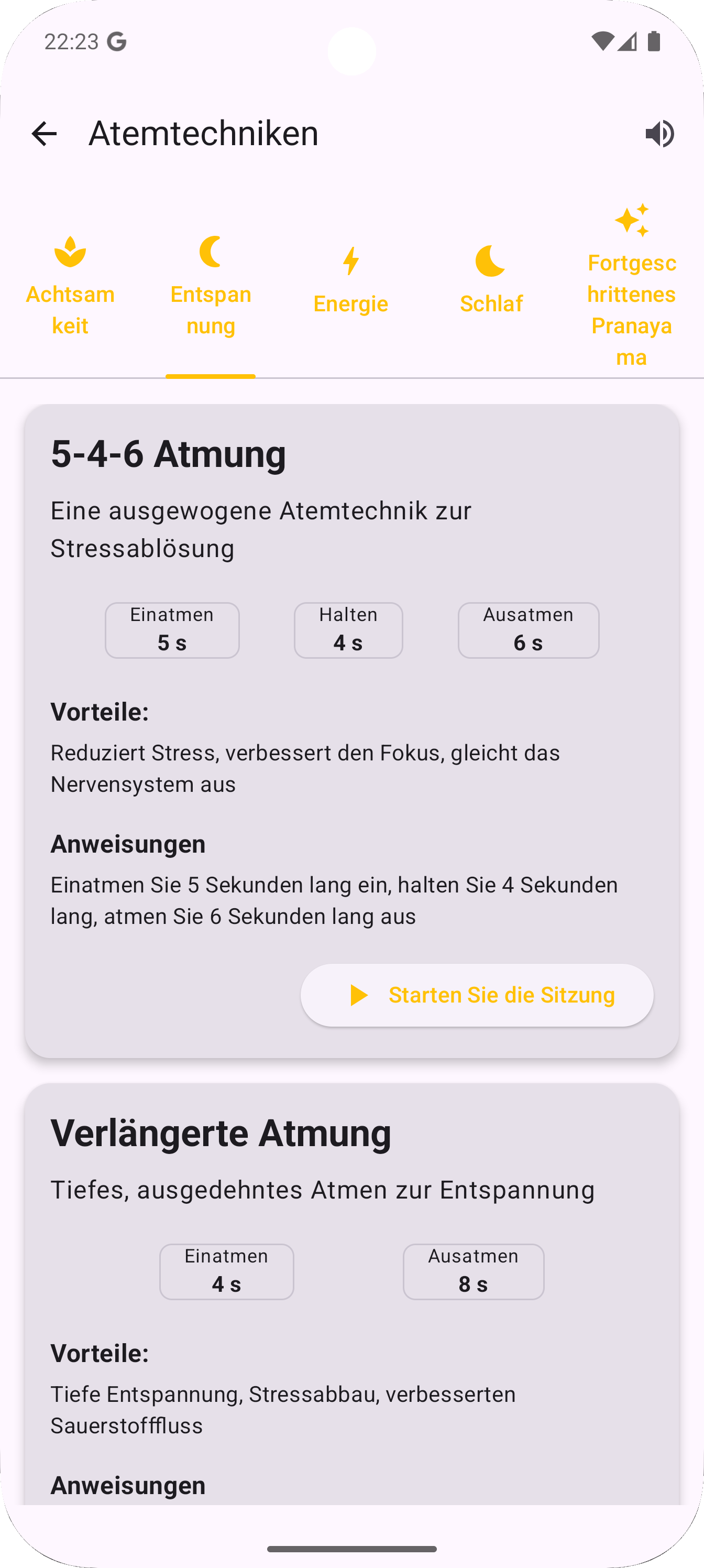Tap the Ausatmen 6 s chip

point(528,630)
